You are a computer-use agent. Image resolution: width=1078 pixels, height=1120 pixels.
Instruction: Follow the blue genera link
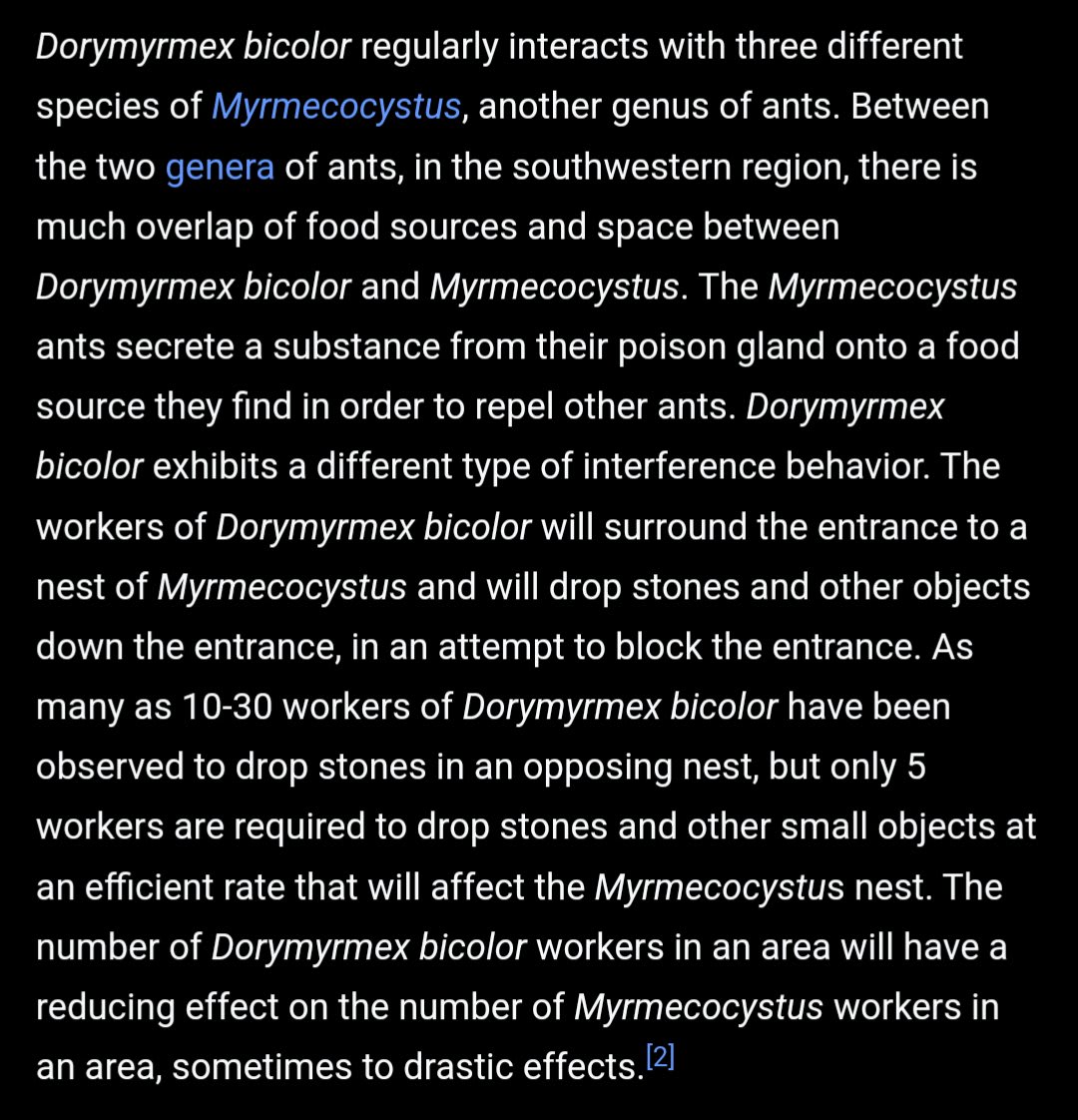coord(220,168)
